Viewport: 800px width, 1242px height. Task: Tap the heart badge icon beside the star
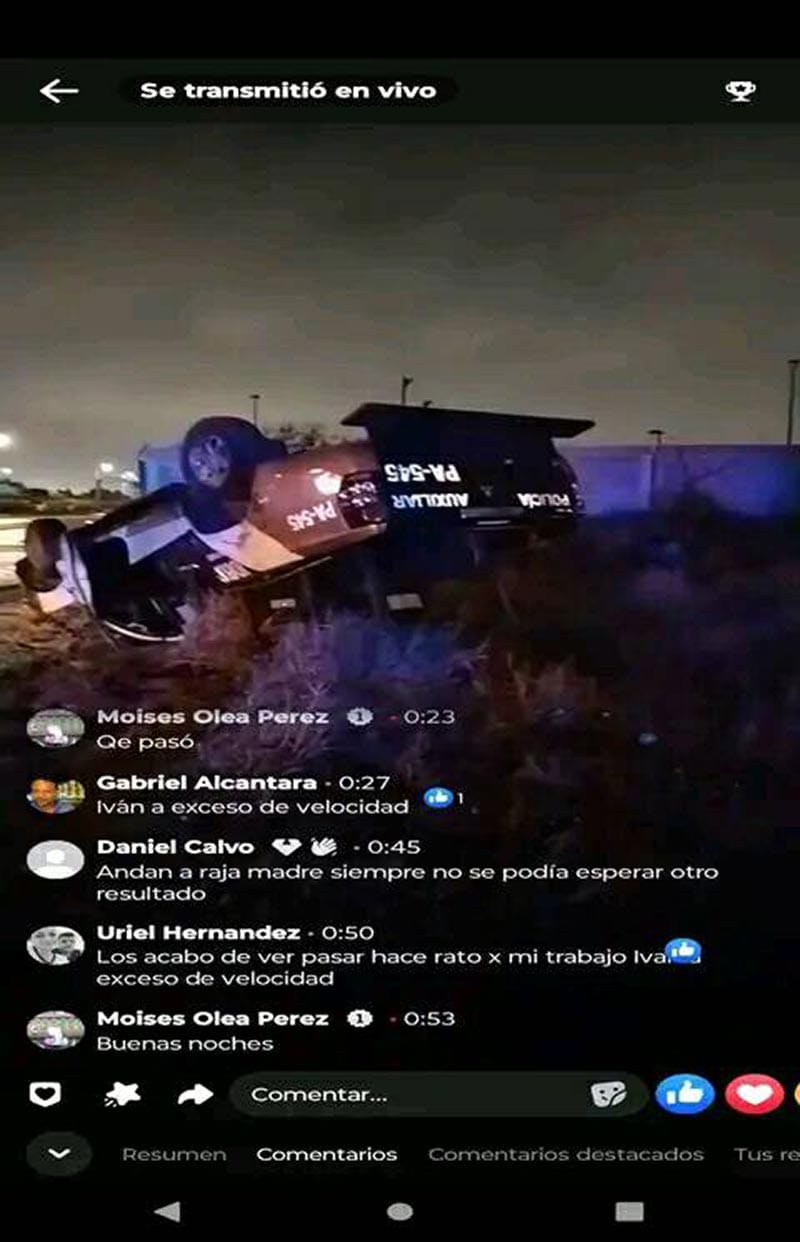coord(45,1094)
